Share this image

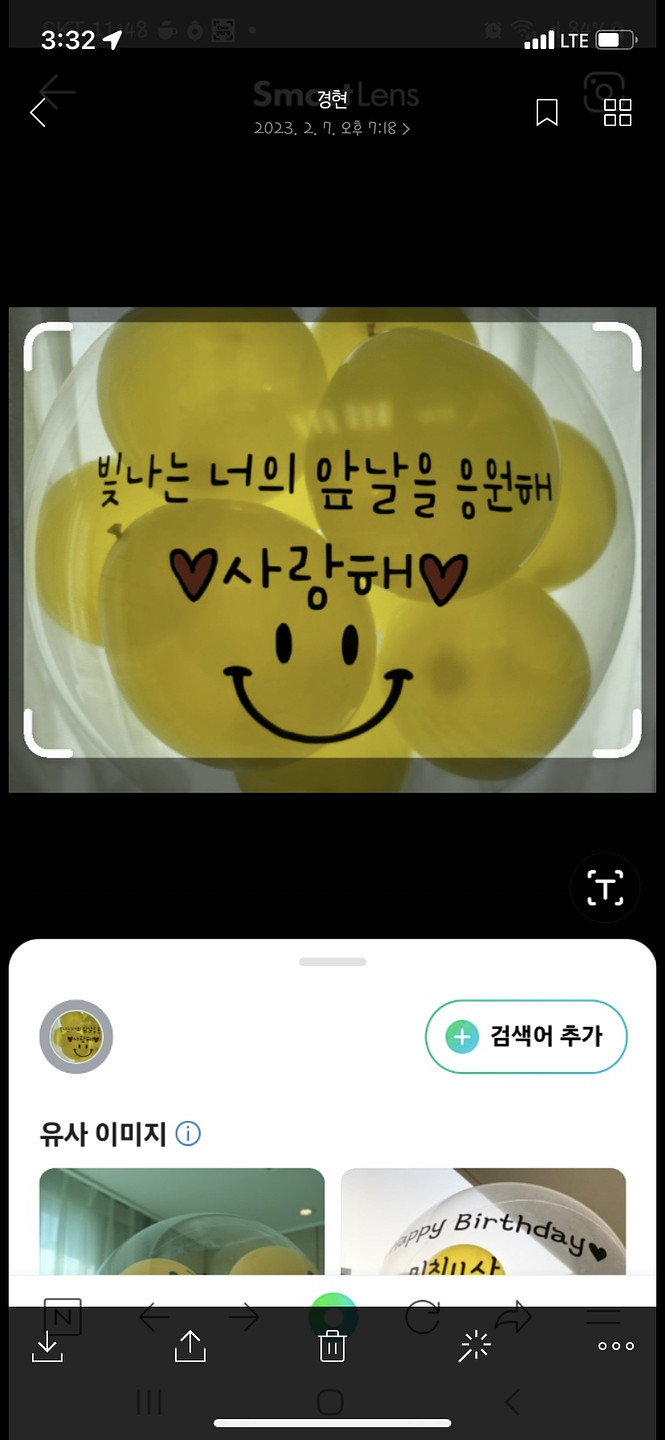tap(190, 1346)
